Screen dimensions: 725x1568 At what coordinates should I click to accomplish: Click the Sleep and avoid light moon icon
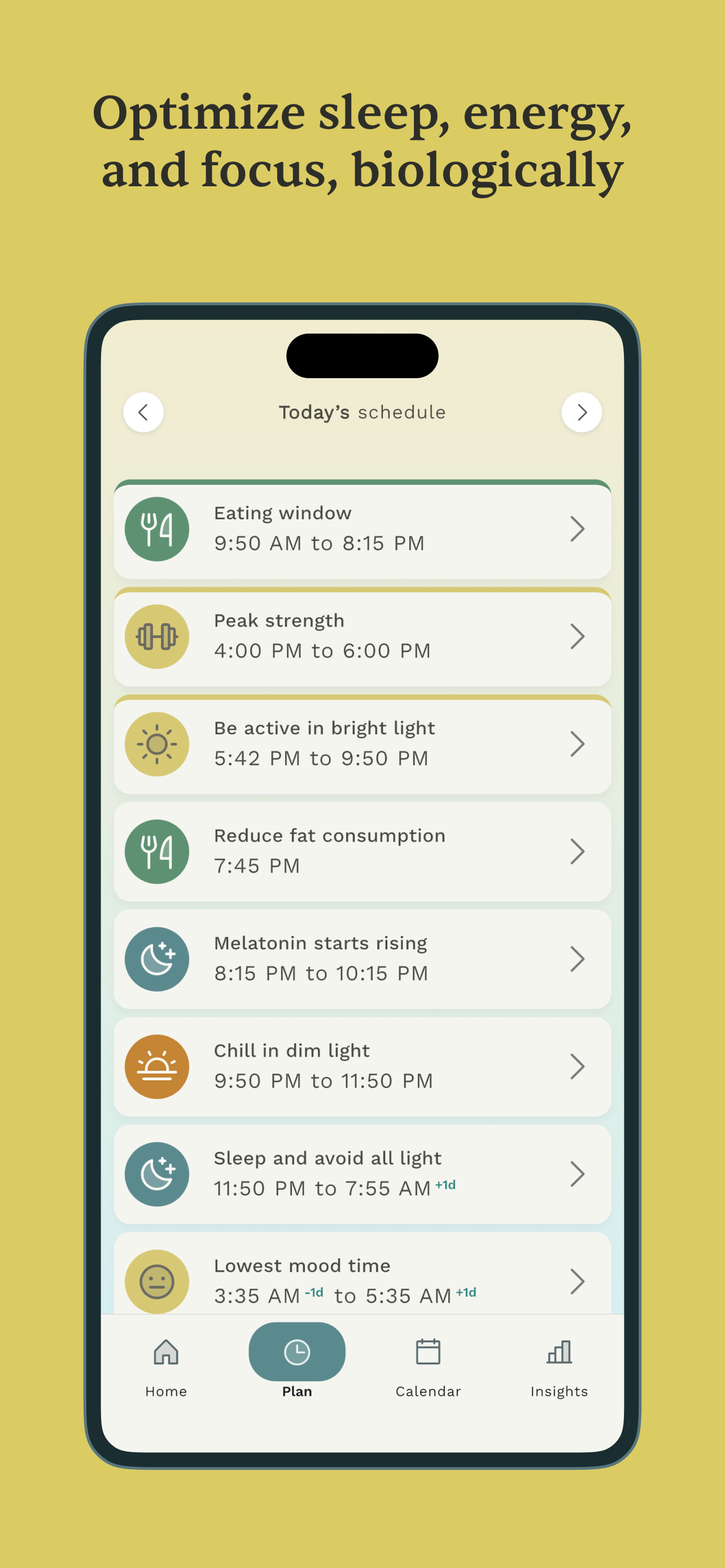(156, 1173)
